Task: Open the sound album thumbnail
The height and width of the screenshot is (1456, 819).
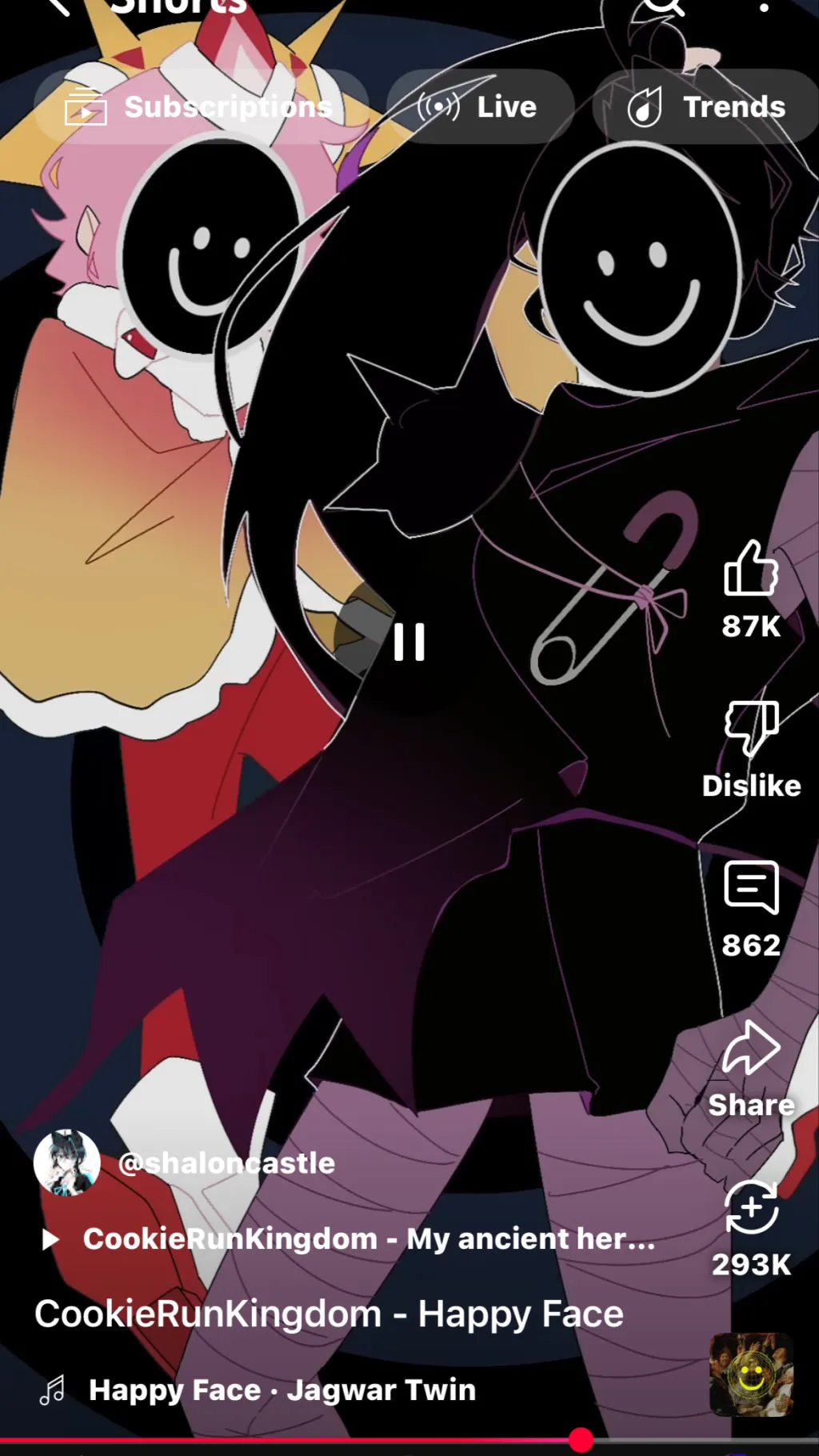Action: [751, 1374]
